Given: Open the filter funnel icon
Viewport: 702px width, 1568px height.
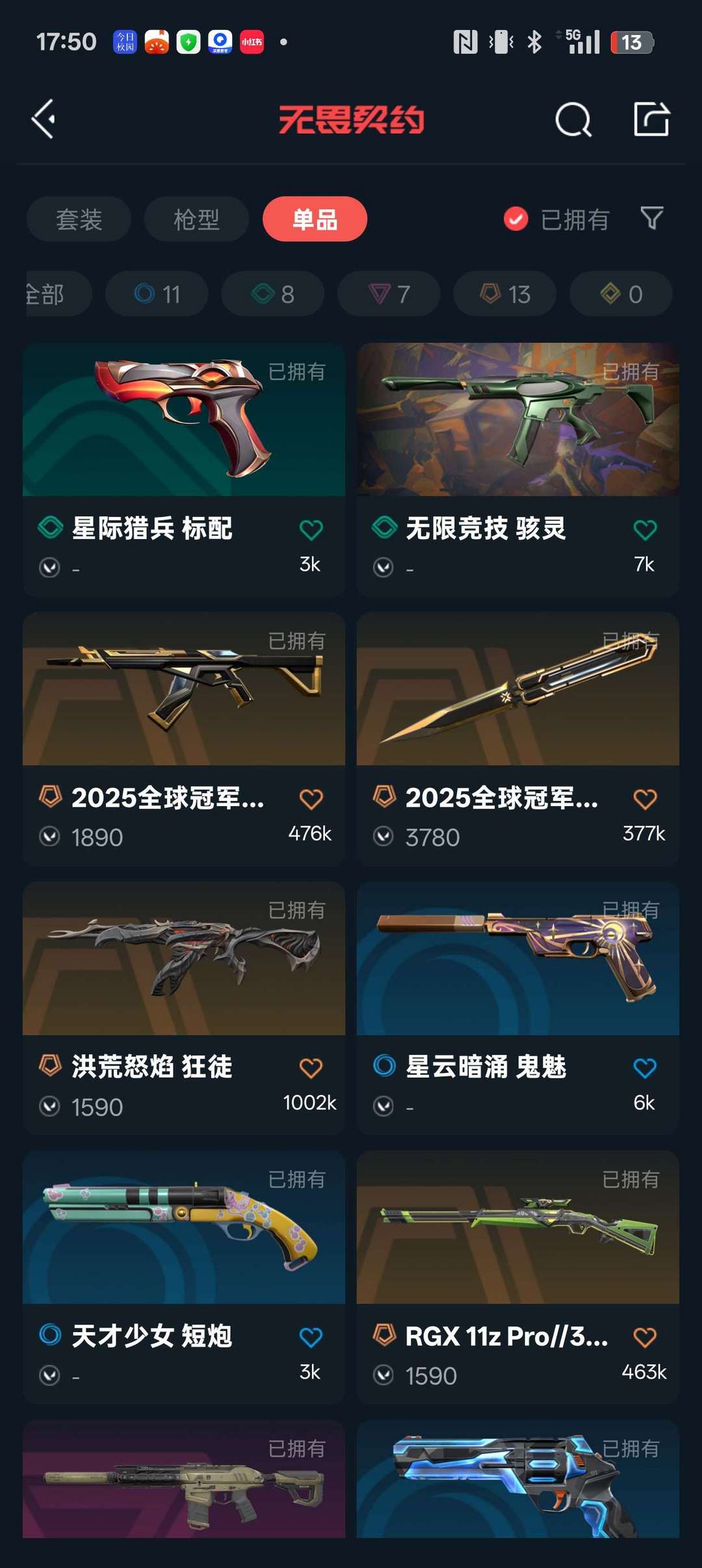Looking at the screenshot, I should pyautogui.click(x=652, y=219).
